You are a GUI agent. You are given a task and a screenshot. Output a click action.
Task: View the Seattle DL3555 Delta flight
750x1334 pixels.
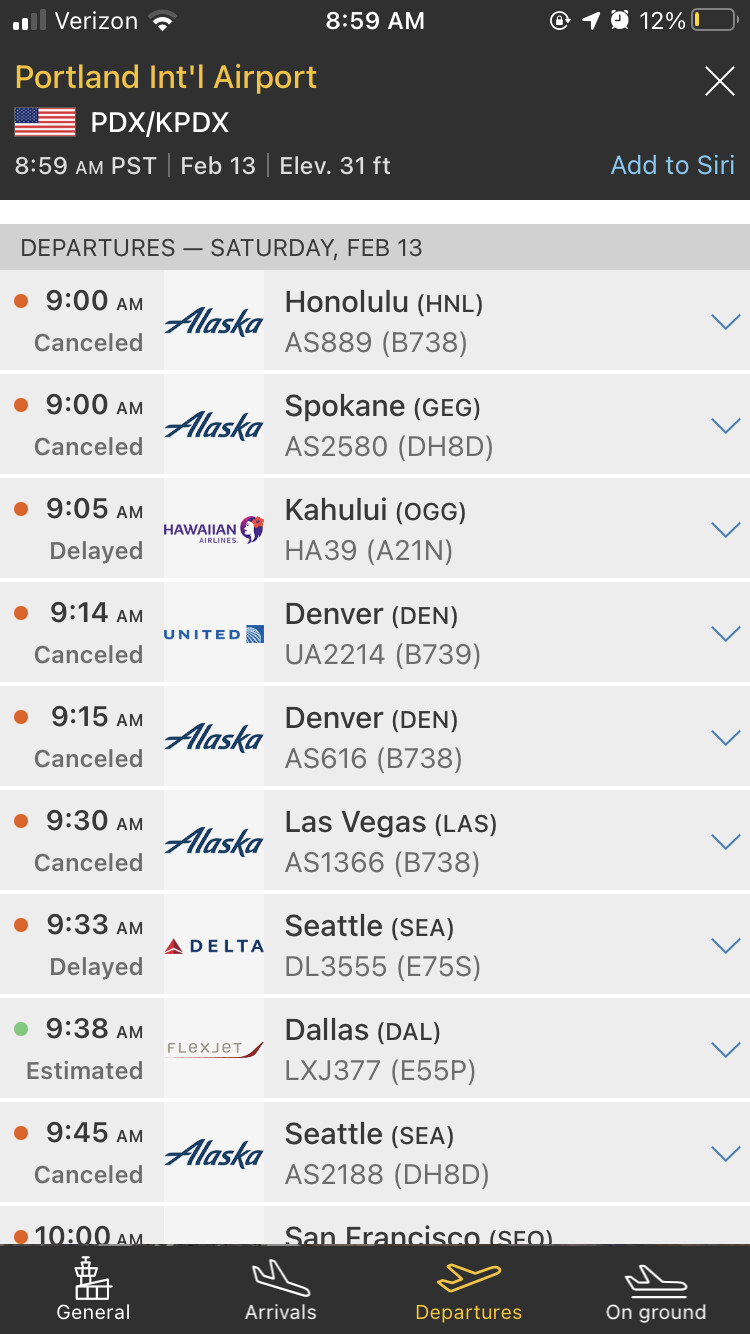click(724, 946)
